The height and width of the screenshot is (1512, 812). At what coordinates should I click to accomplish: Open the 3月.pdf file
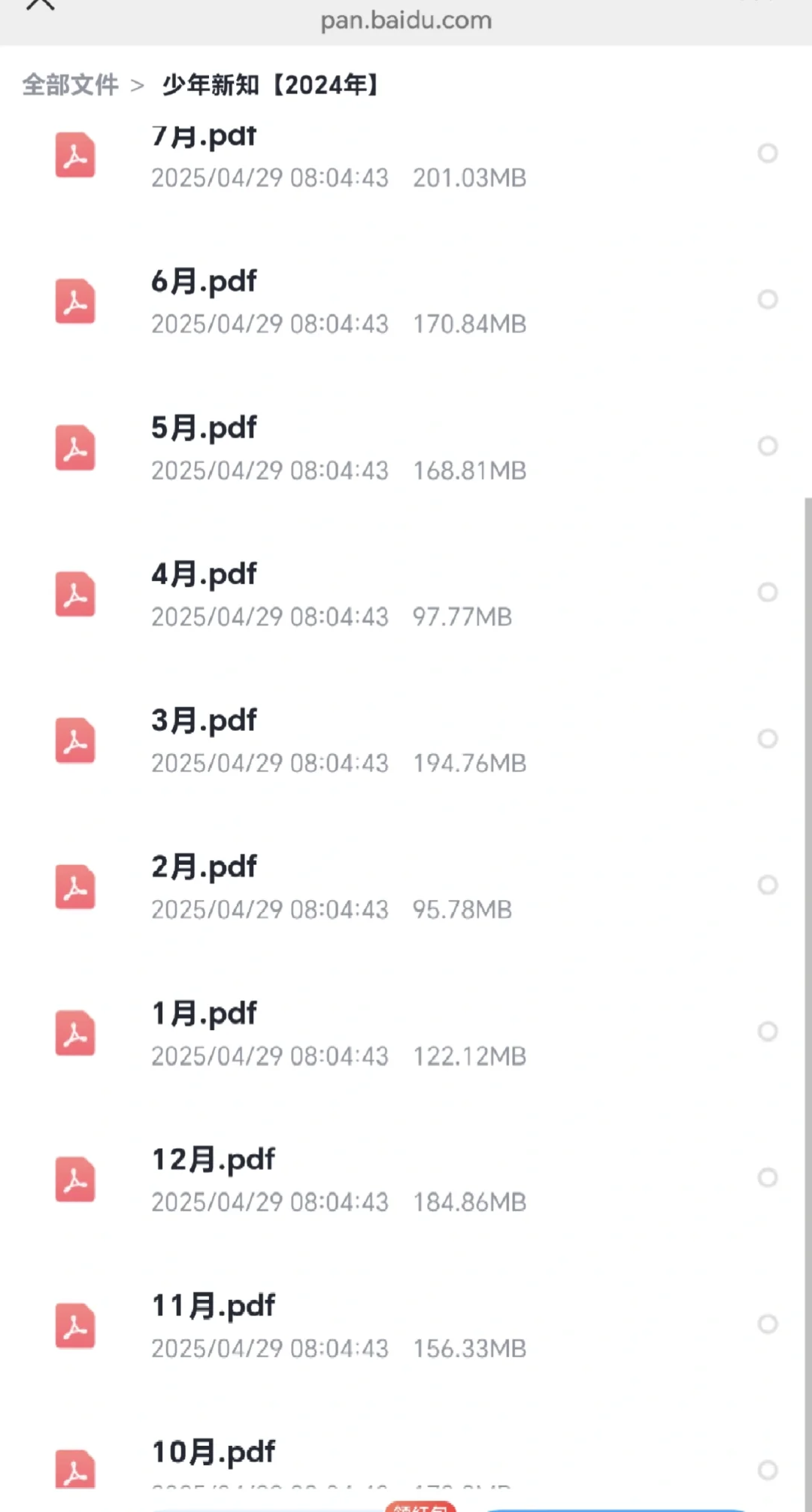204,721
